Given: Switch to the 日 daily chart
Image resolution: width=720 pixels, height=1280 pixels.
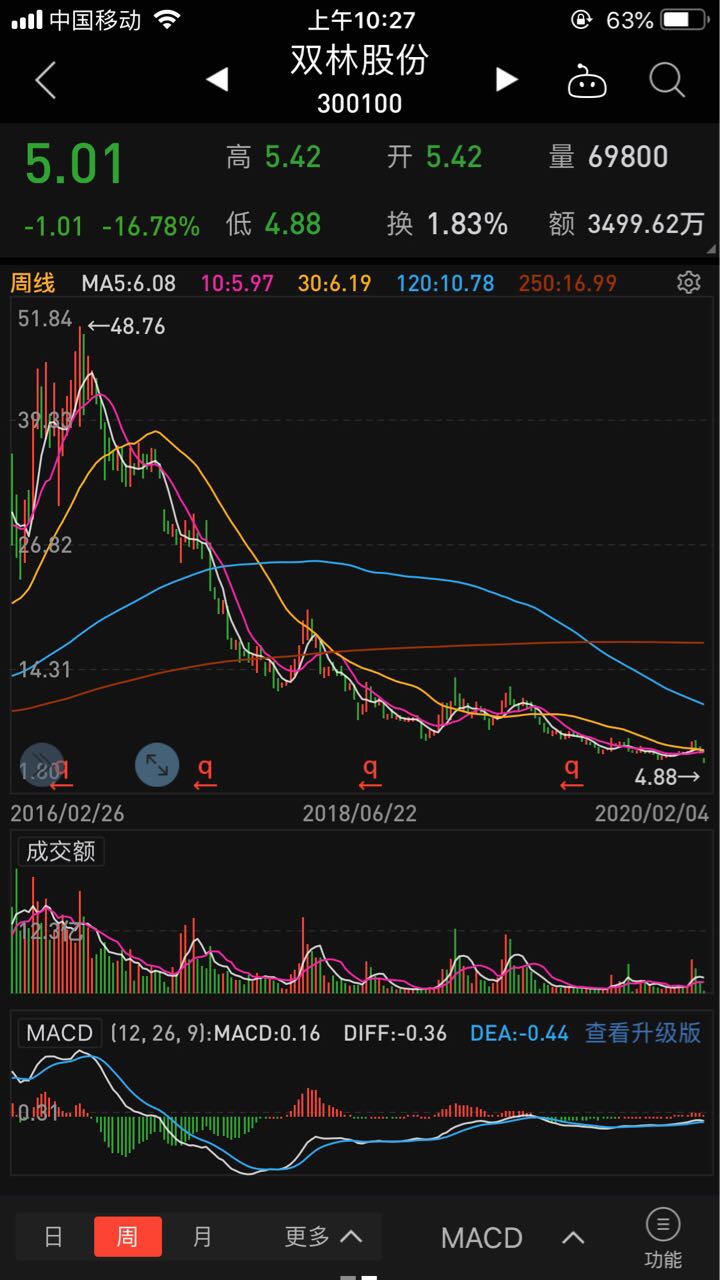Looking at the screenshot, I should pos(54,1237).
